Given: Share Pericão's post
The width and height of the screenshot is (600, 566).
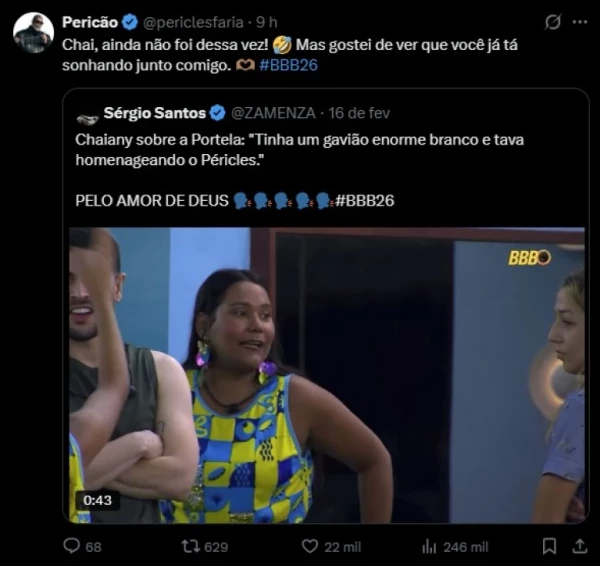Looking at the screenshot, I should click(579, 546).
